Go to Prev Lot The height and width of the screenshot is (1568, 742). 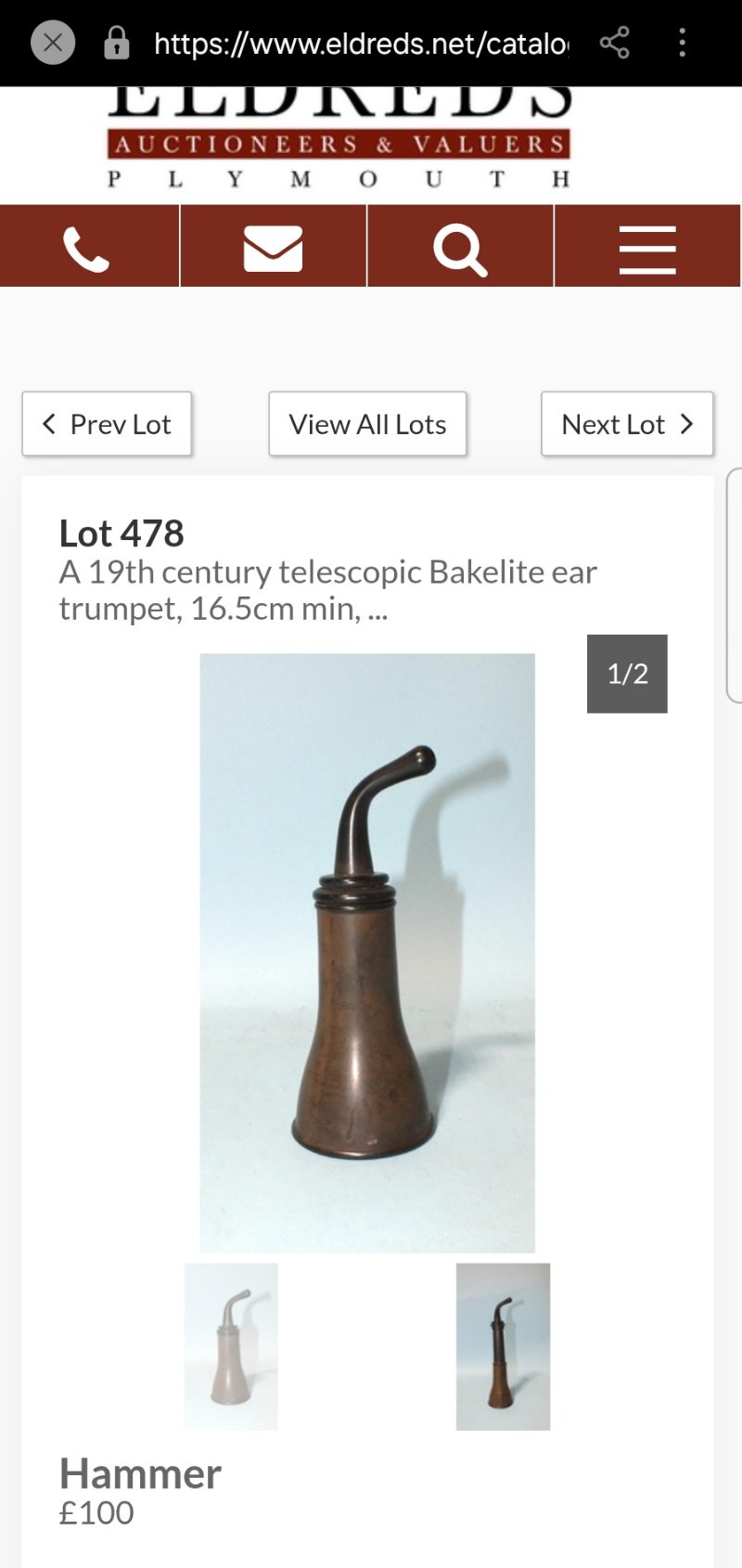(107, 424)
